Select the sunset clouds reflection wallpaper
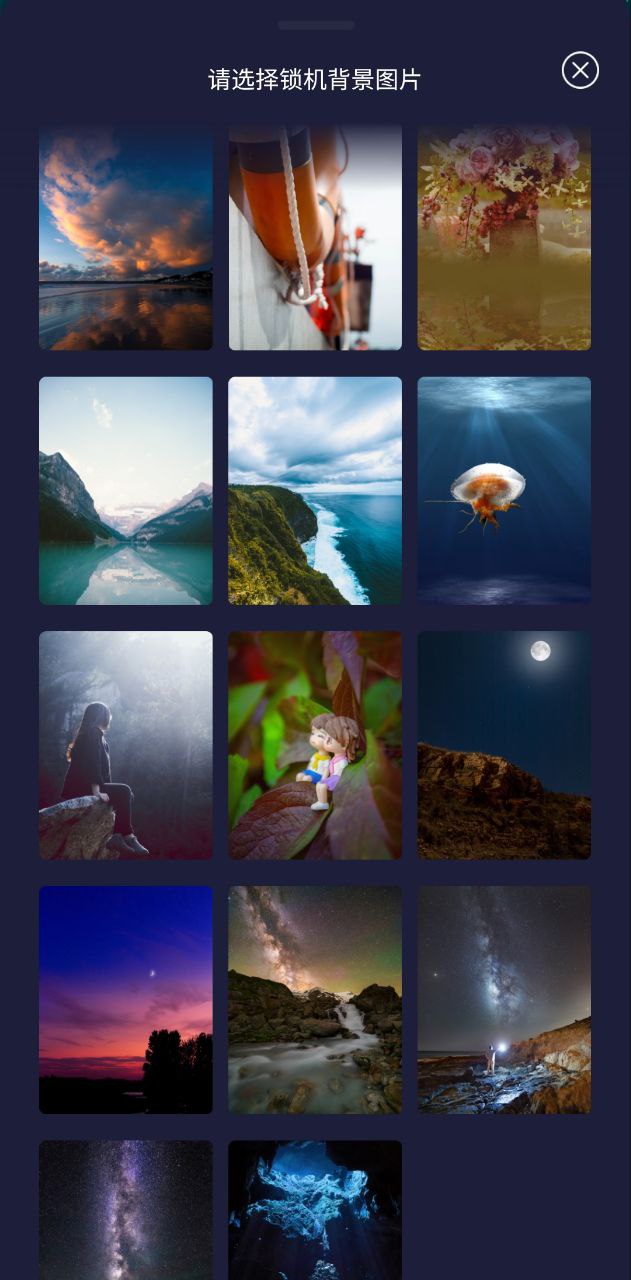 (x=126, y=237)
